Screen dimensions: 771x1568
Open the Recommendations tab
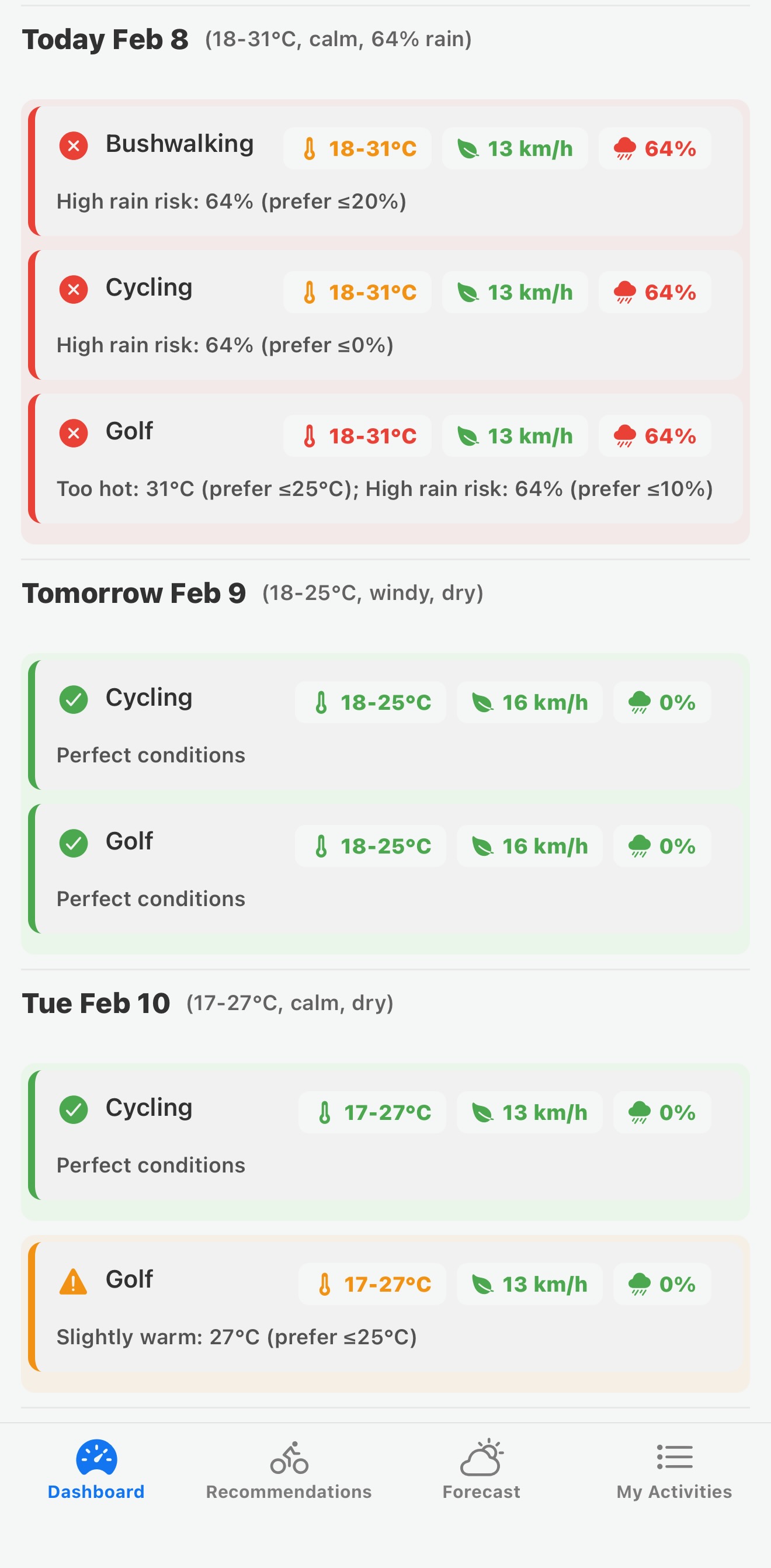click(x=289, y=1473)
